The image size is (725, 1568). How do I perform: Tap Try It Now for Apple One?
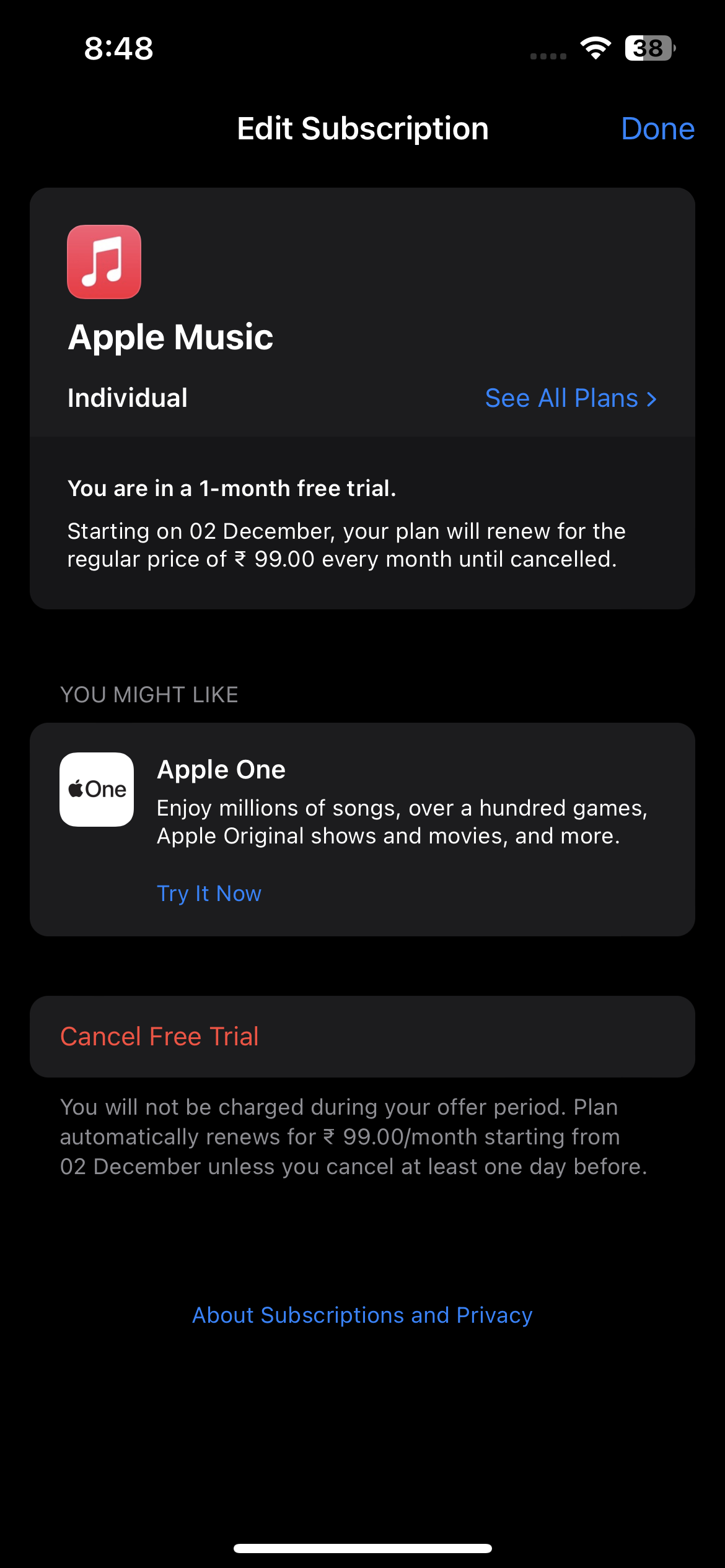tap(209, 894)
